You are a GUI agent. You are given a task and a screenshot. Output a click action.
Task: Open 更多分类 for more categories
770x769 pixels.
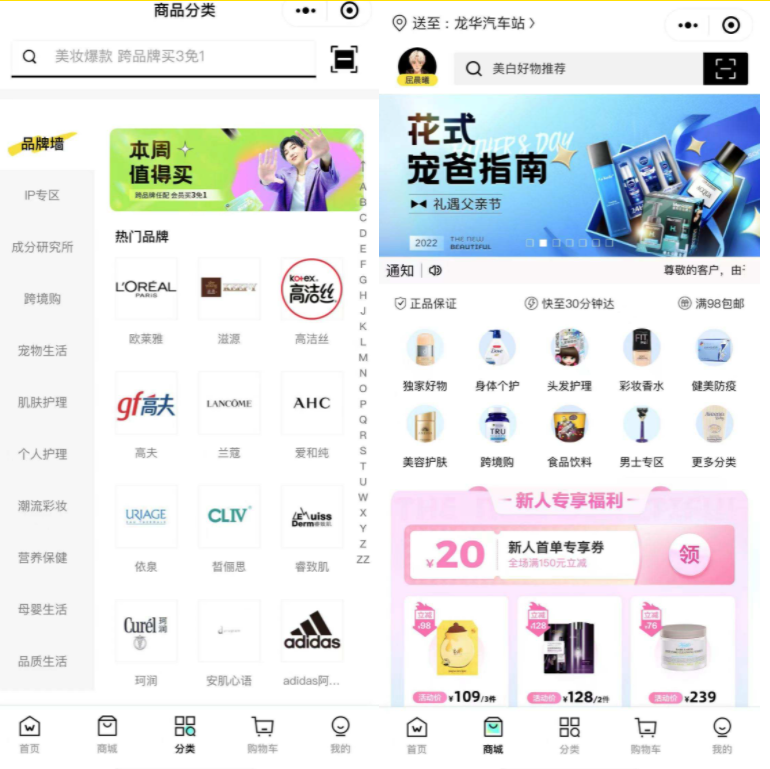click(x=714, y=436)
